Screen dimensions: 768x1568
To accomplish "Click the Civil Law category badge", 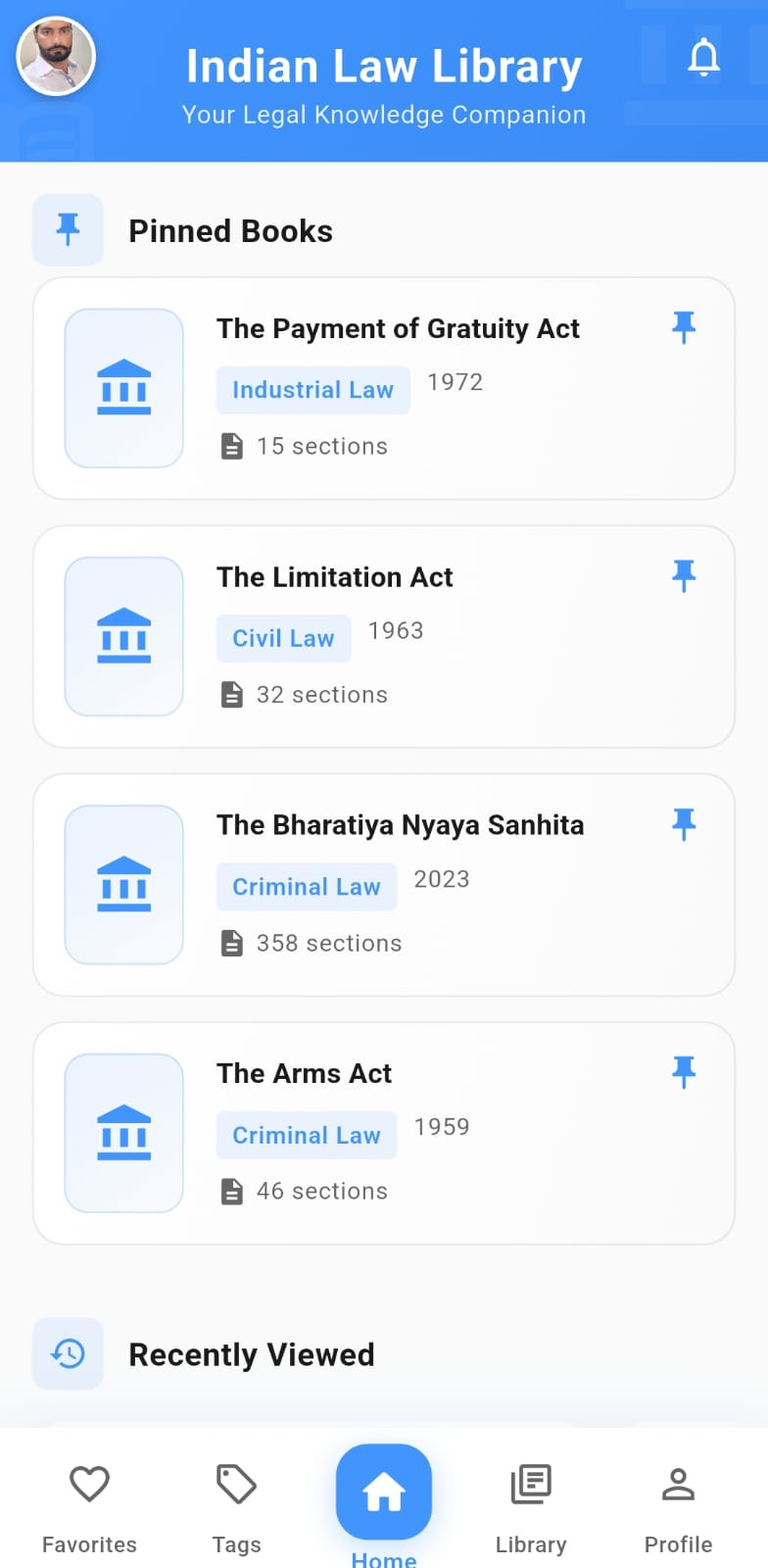I will (x=283, y=637).
